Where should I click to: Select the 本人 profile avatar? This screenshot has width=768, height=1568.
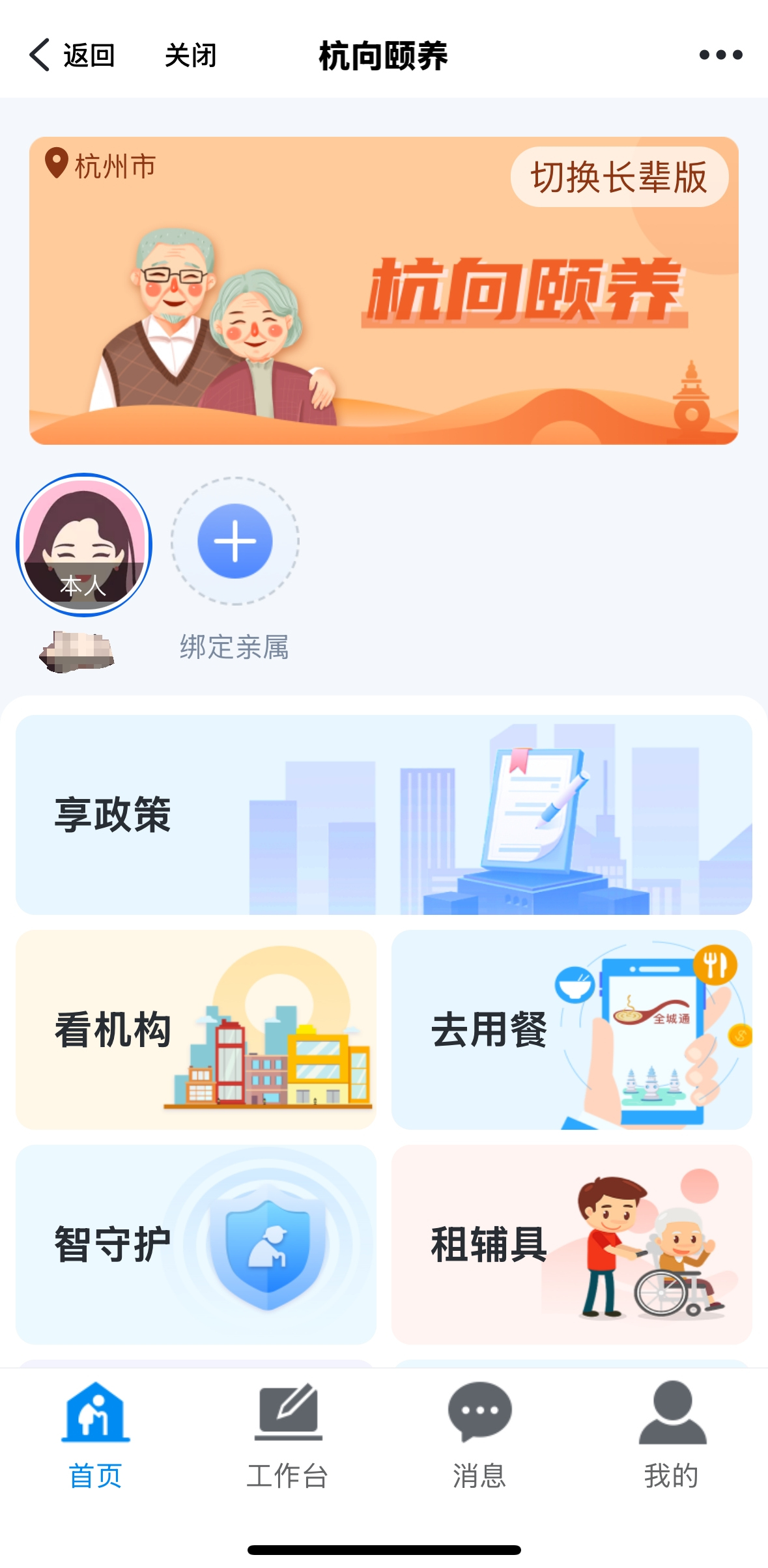pos(84,545)
